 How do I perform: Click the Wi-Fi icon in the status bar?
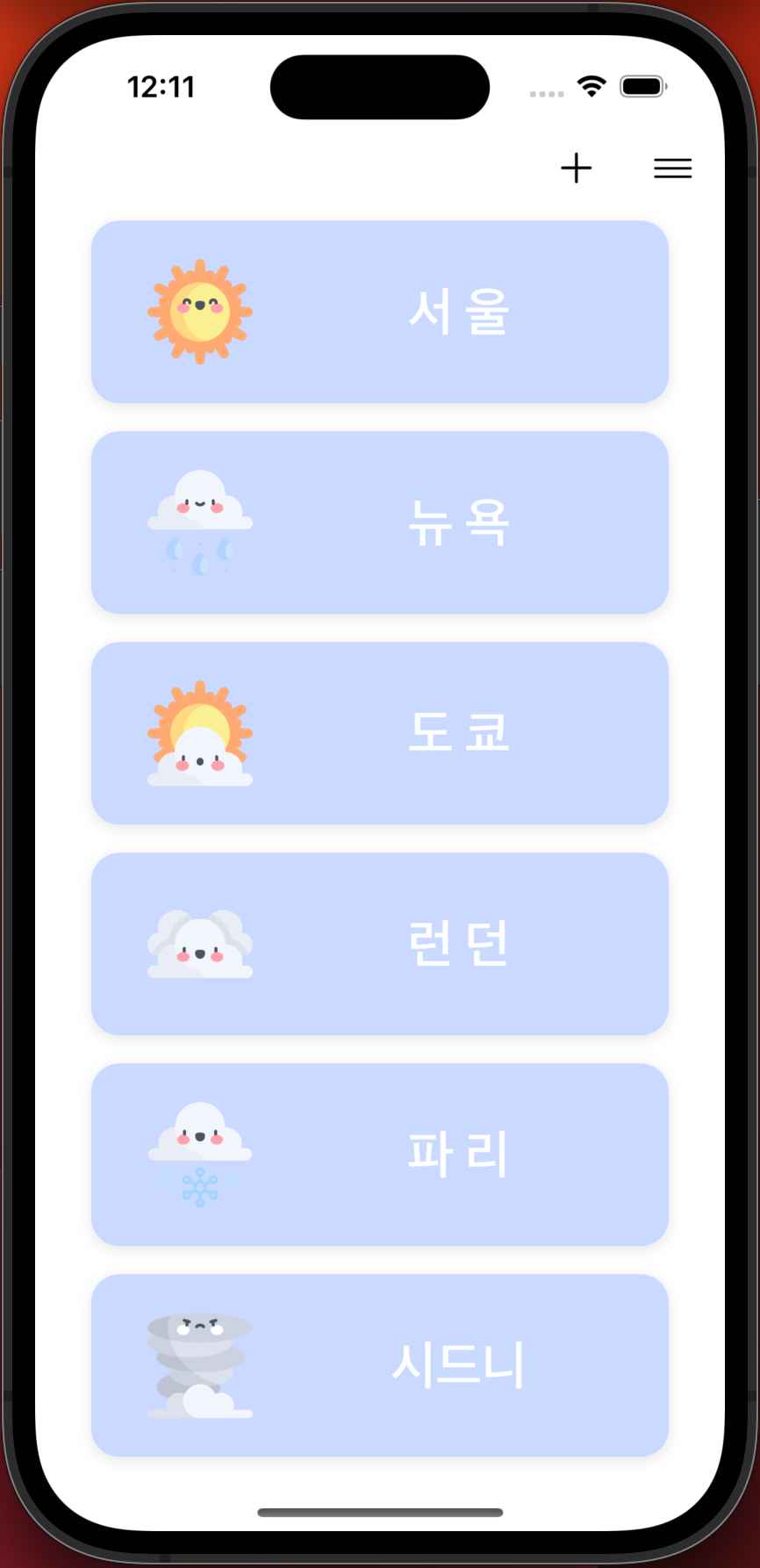tap(591, 86)
